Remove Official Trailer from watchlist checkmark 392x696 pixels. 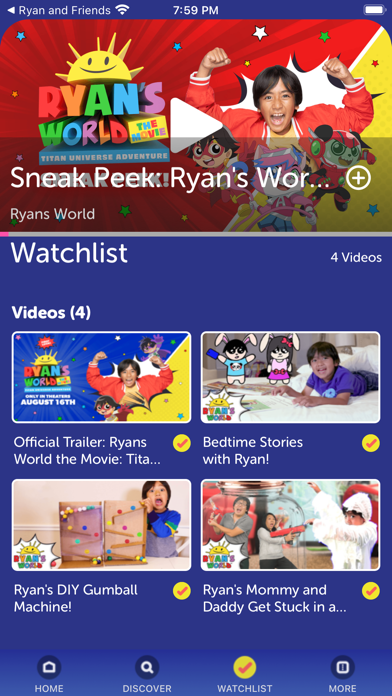182,443
